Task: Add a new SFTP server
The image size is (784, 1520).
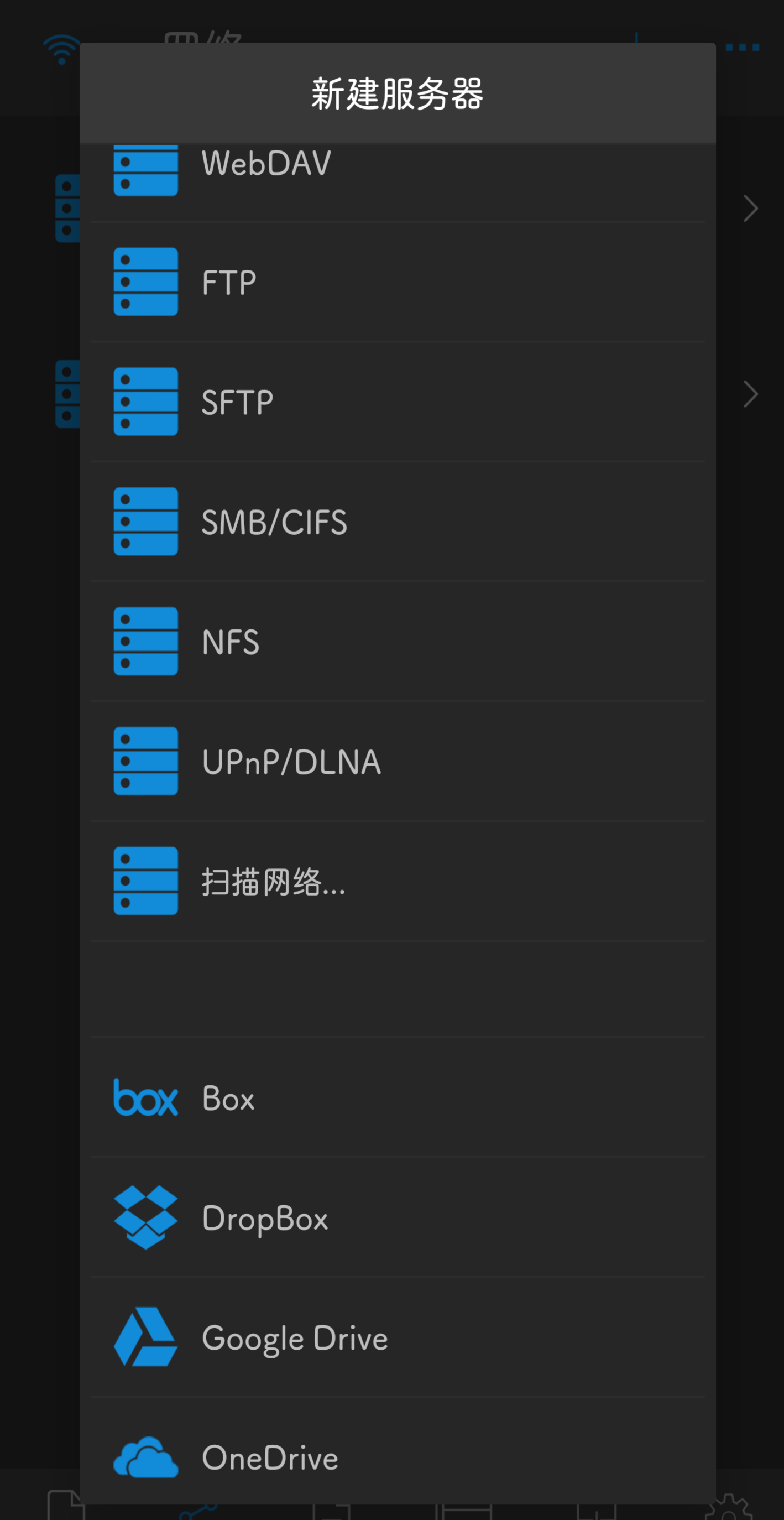Action: point(398,402)
